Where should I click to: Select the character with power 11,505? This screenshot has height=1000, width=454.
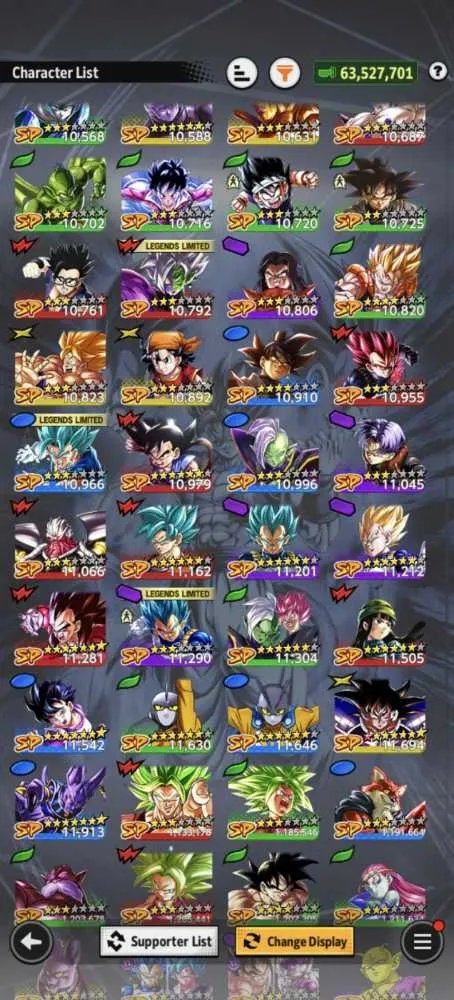click(x=379, y=629)
